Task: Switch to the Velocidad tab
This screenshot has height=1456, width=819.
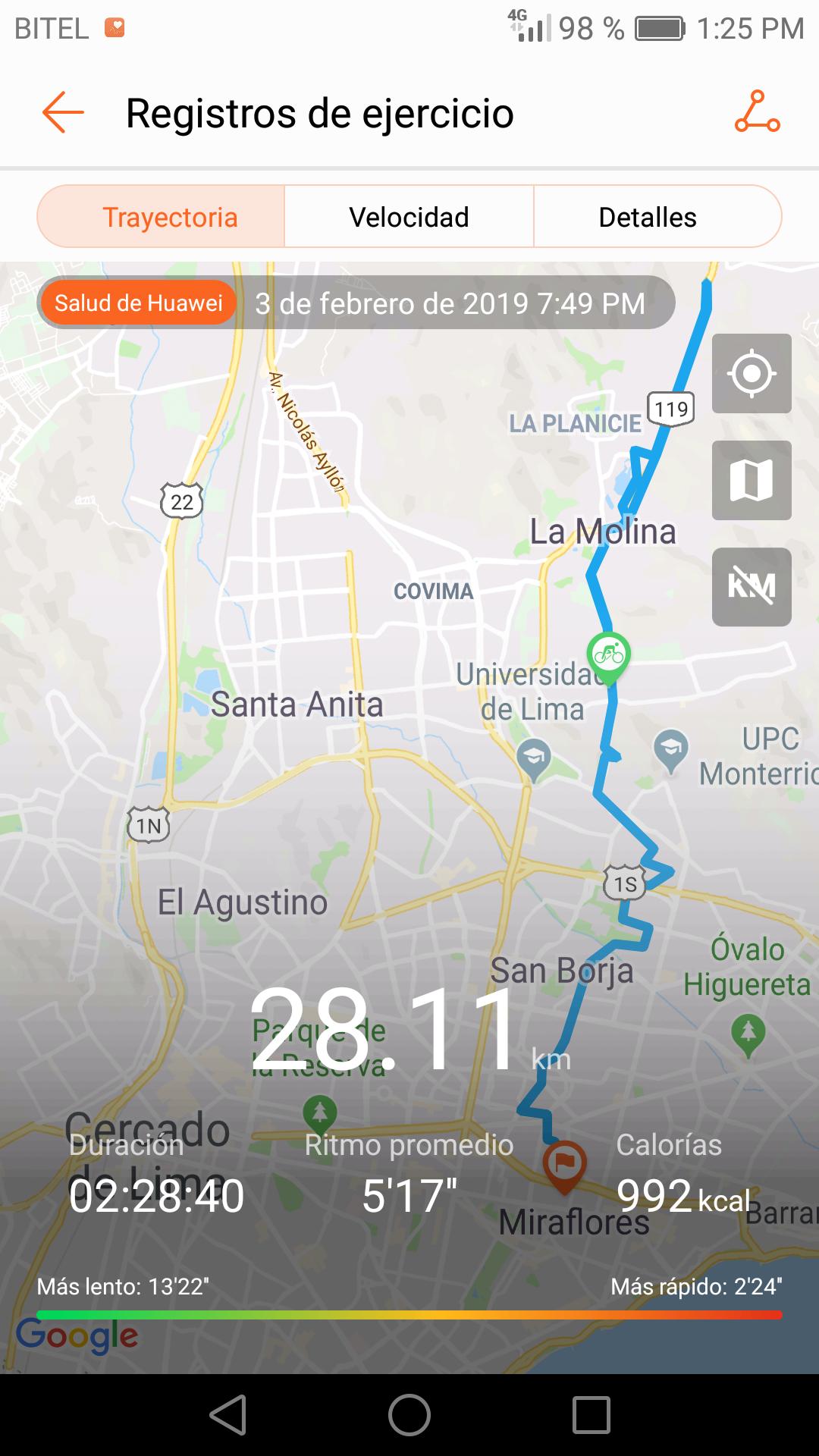Action: point(408,217)
